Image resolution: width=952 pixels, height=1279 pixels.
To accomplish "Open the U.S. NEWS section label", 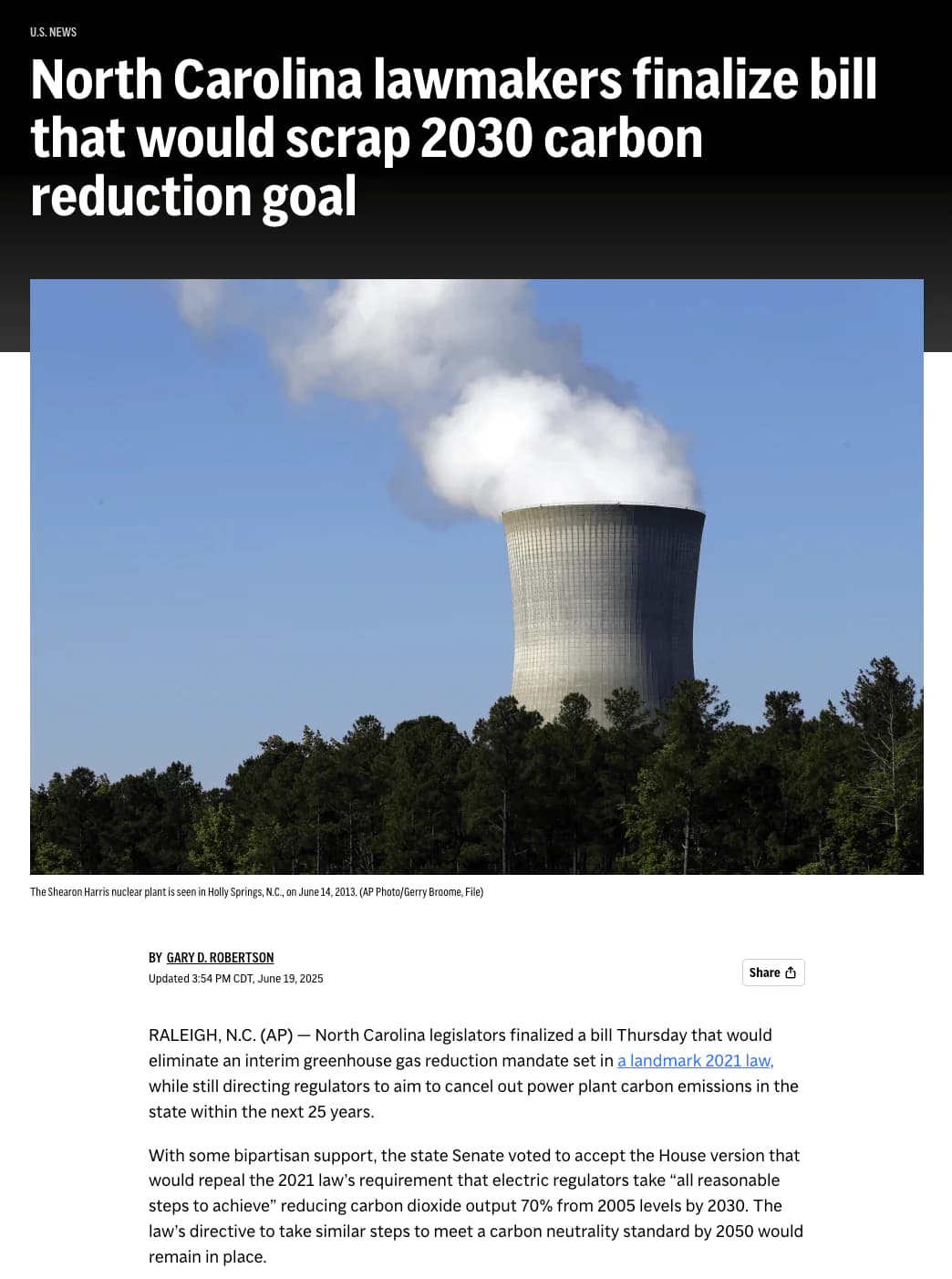I will [53, 32].
